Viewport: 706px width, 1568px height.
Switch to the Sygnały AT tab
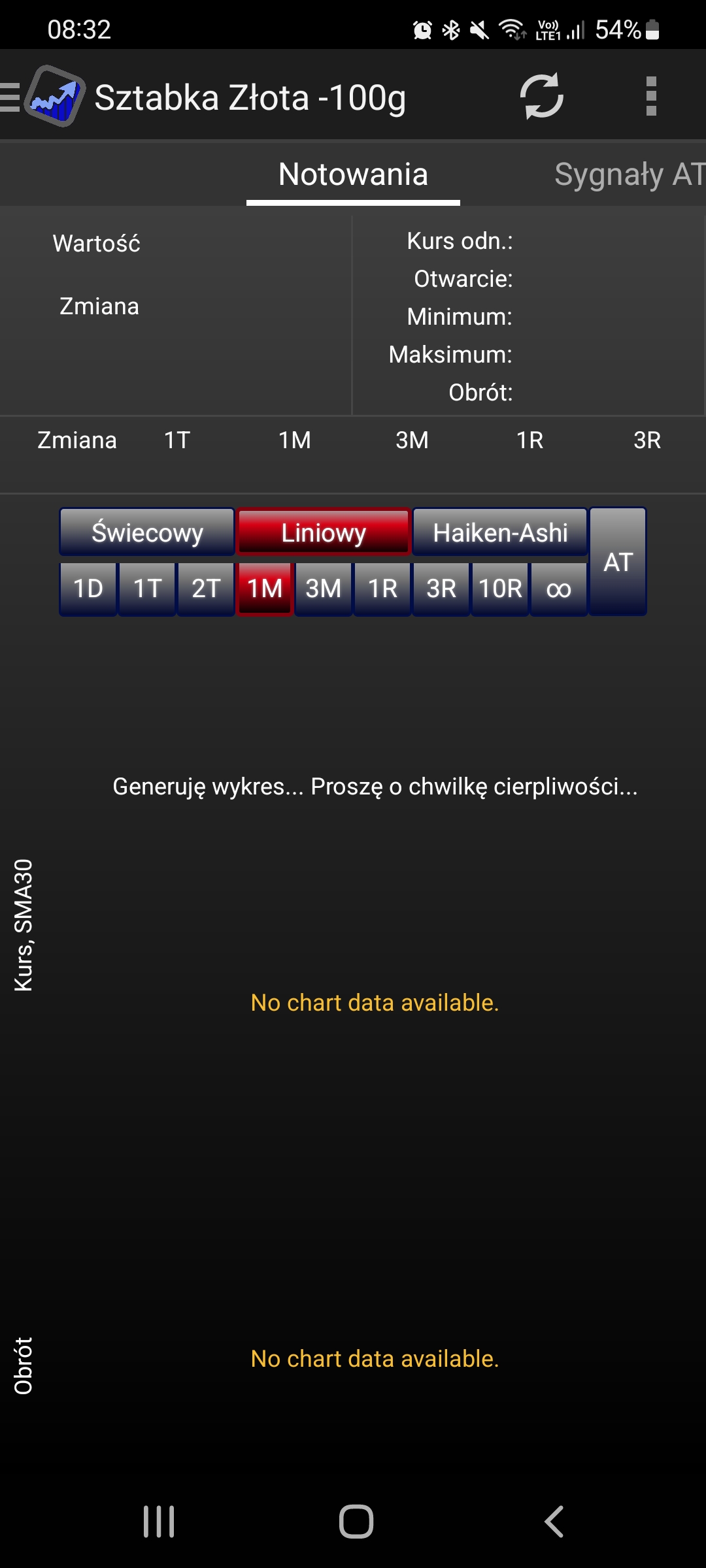point(629,174)
